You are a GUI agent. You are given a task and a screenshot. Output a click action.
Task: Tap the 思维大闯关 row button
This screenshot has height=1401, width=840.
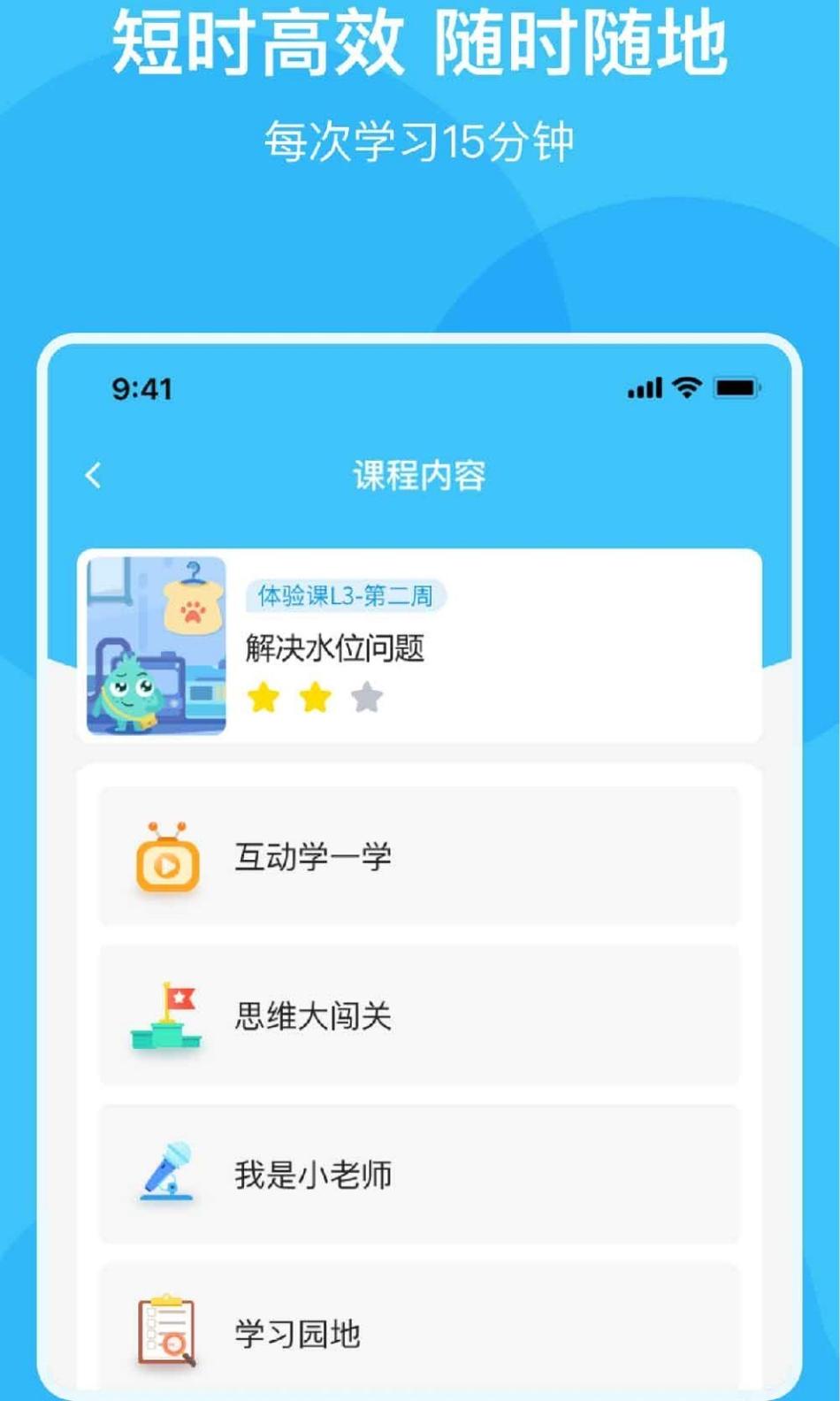[x=420, y=1016]
